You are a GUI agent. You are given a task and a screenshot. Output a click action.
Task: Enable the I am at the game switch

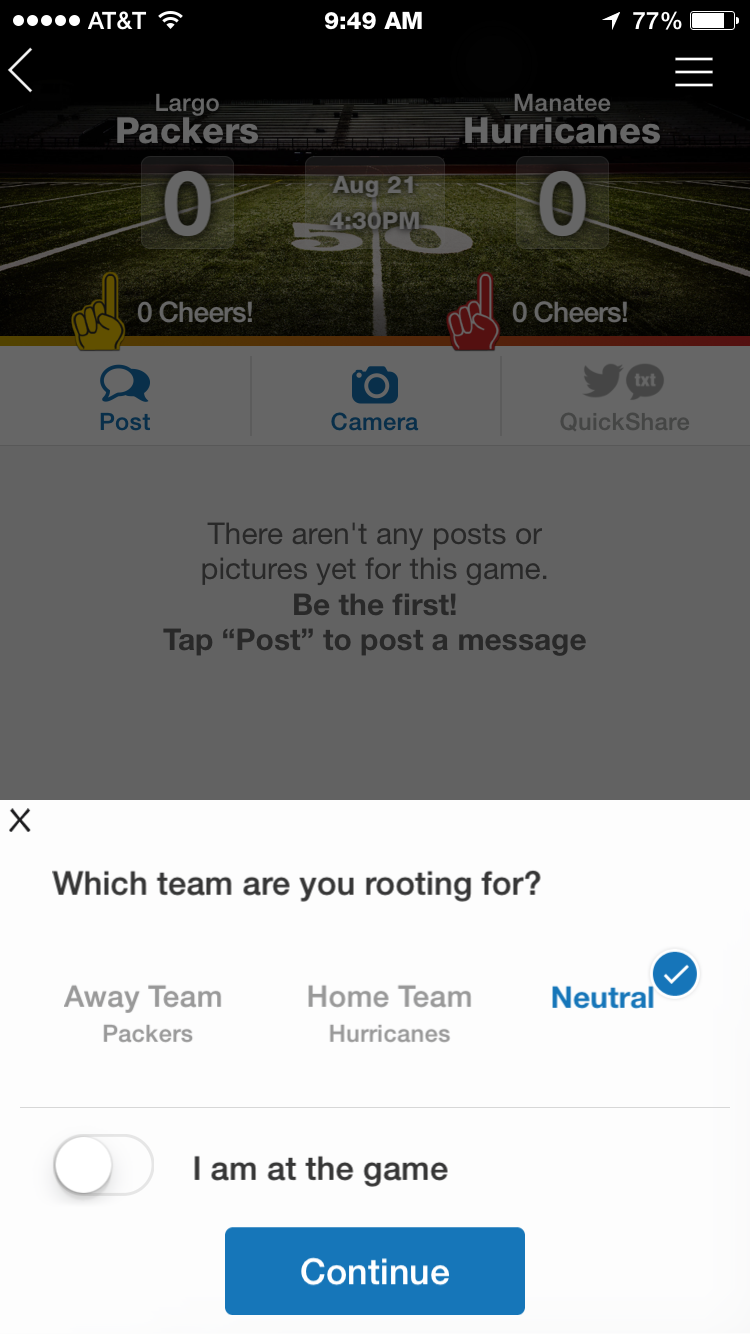click(104, 1165)
